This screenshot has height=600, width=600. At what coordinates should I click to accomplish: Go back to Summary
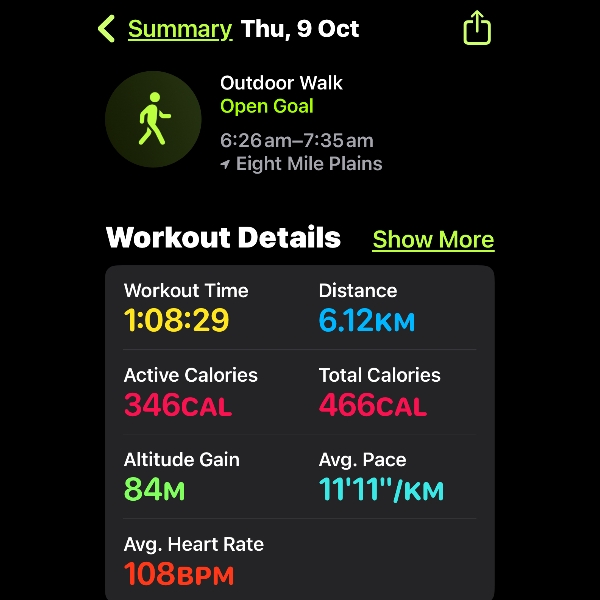[165, 29]
